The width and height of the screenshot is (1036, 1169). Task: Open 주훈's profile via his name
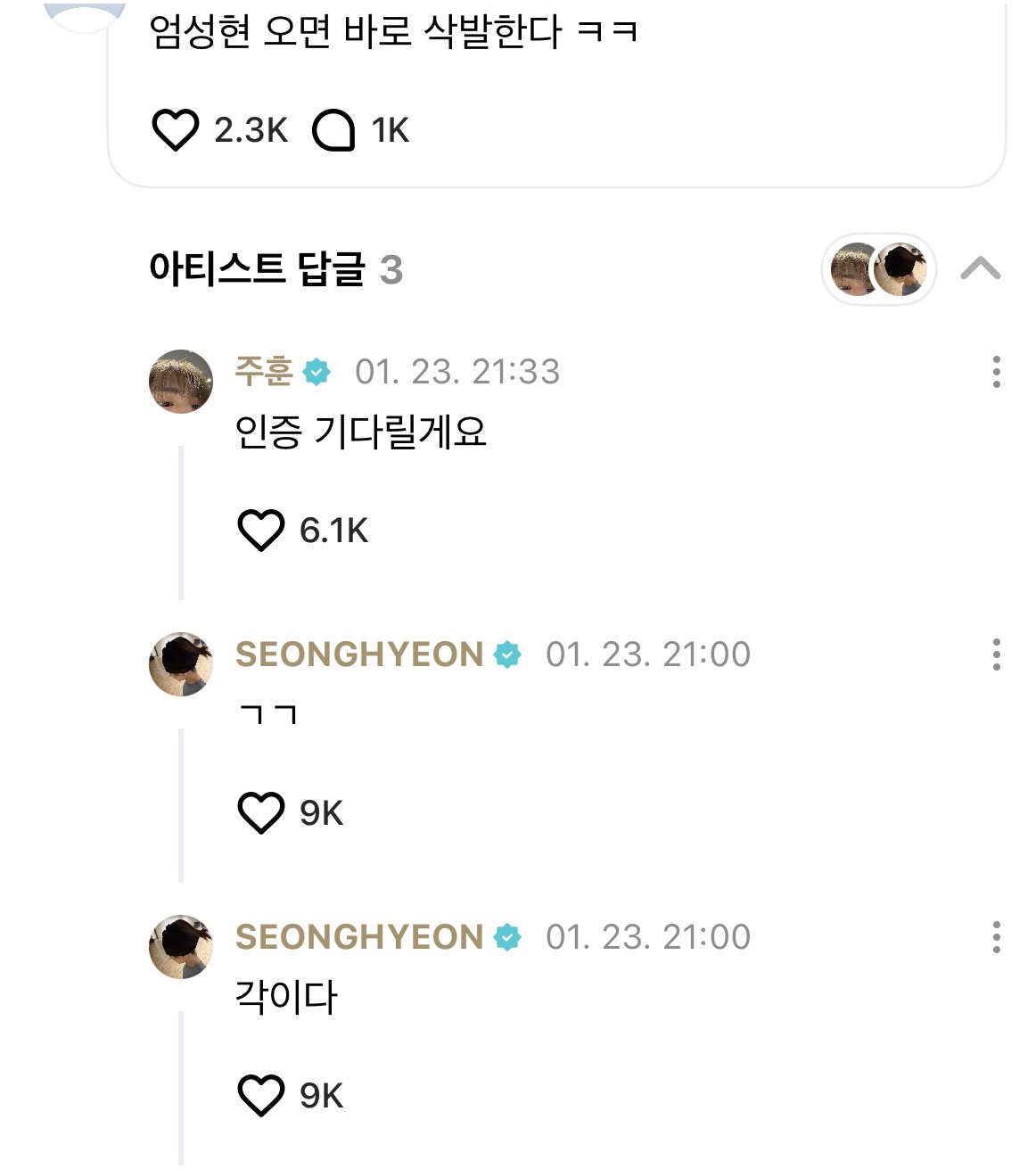[x=264, y=371]
